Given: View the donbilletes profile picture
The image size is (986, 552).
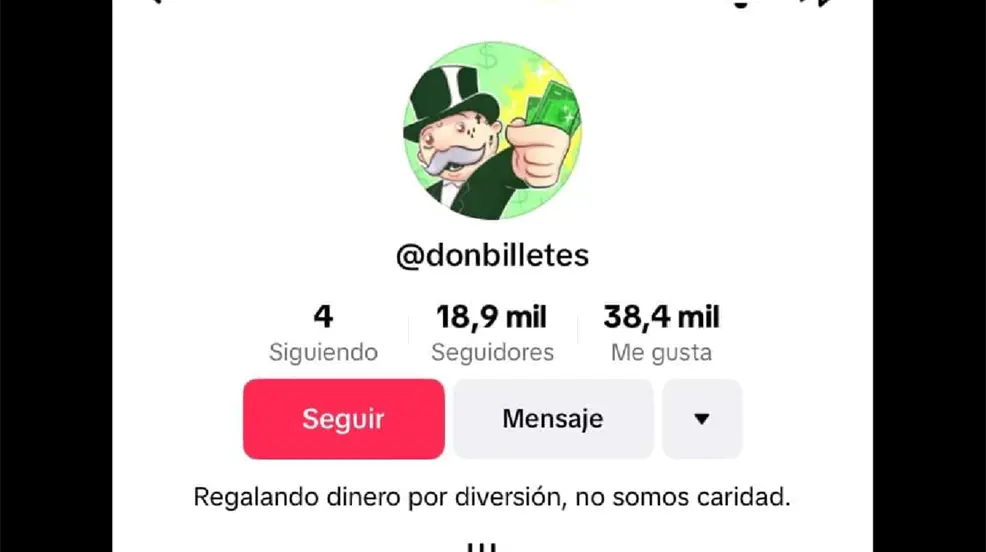Looking at the screenshot, I should [492, 130].
